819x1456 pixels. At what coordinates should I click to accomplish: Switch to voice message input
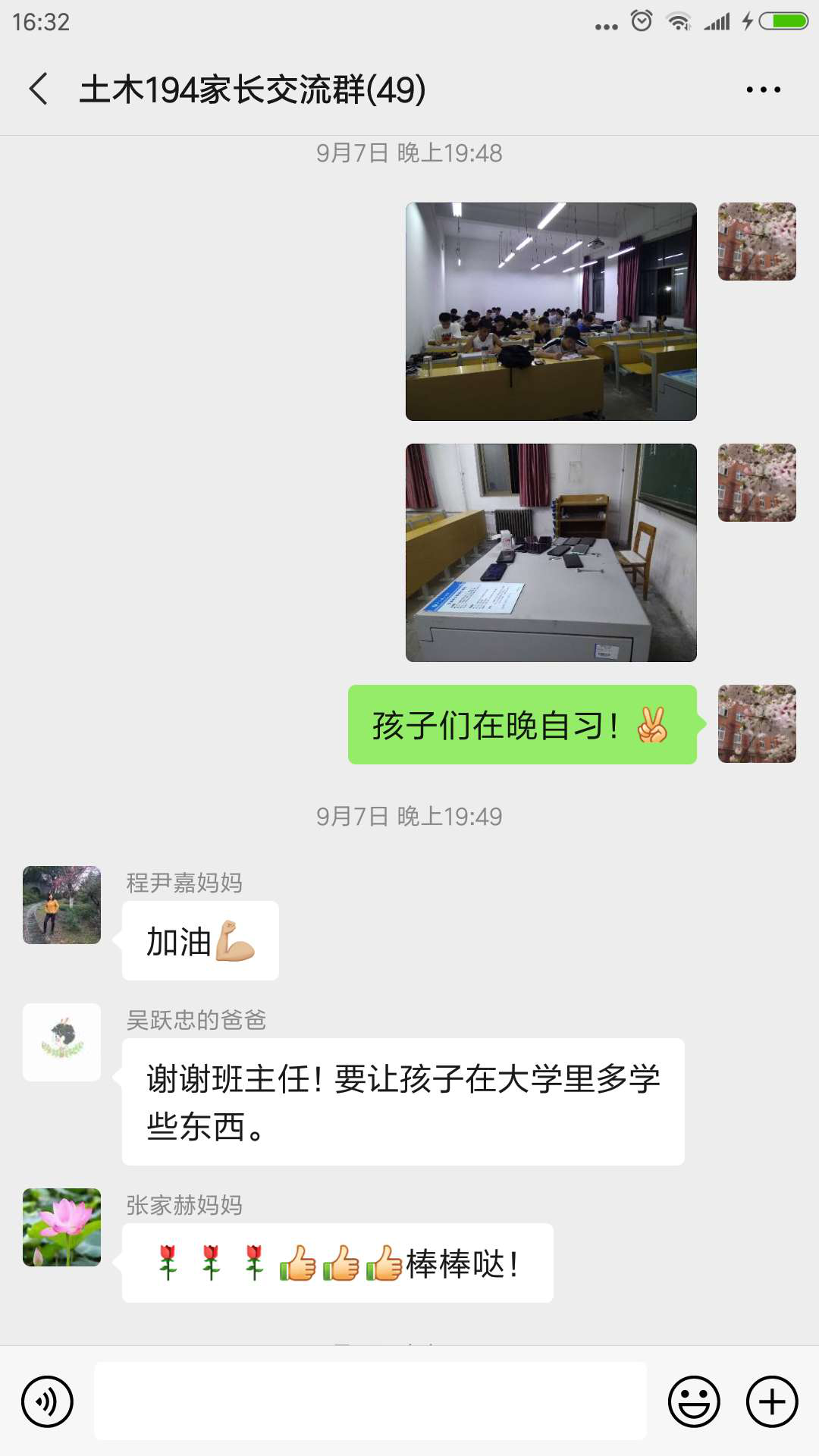(x=47, y=1401)
